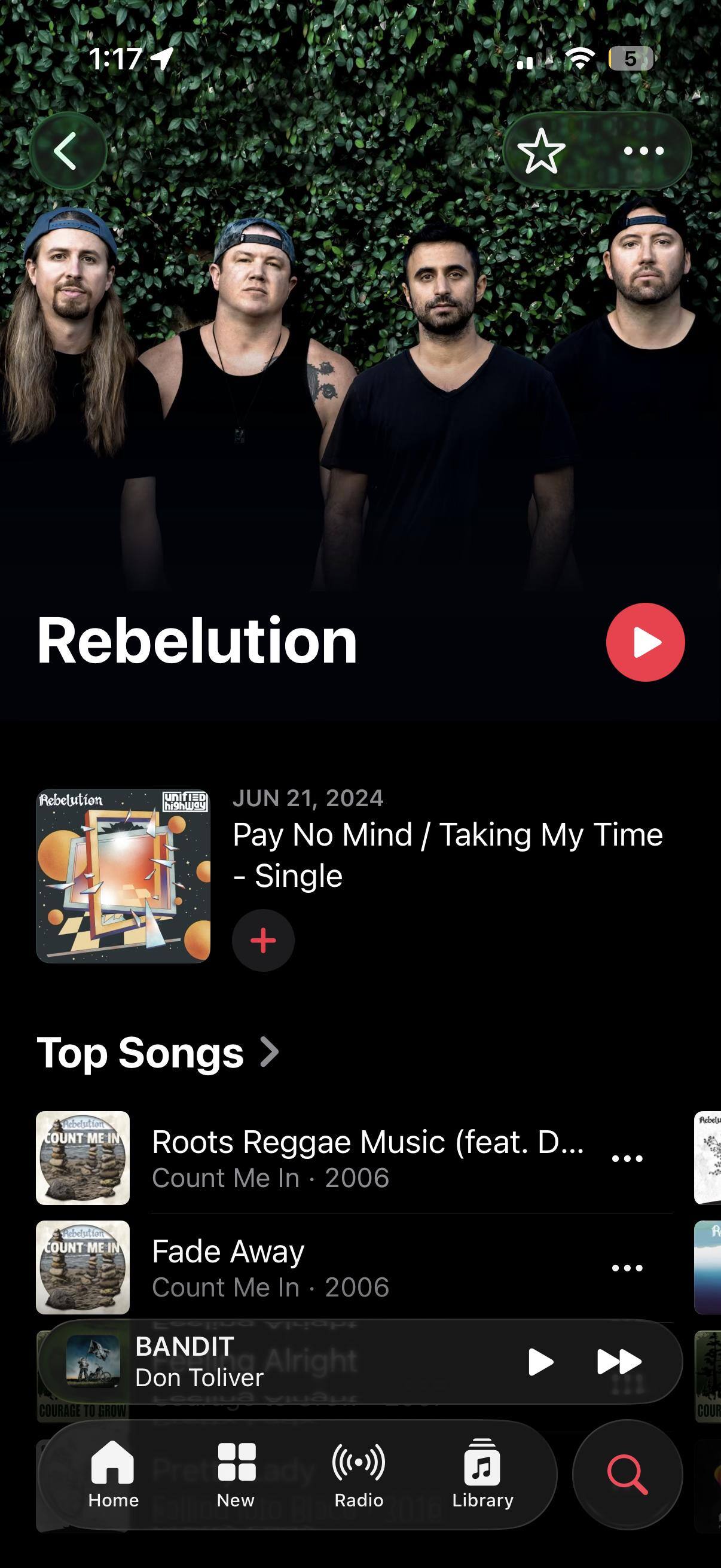Open more options for Roots Reggae Music

pyautogui.click(x=627, y=1158)
